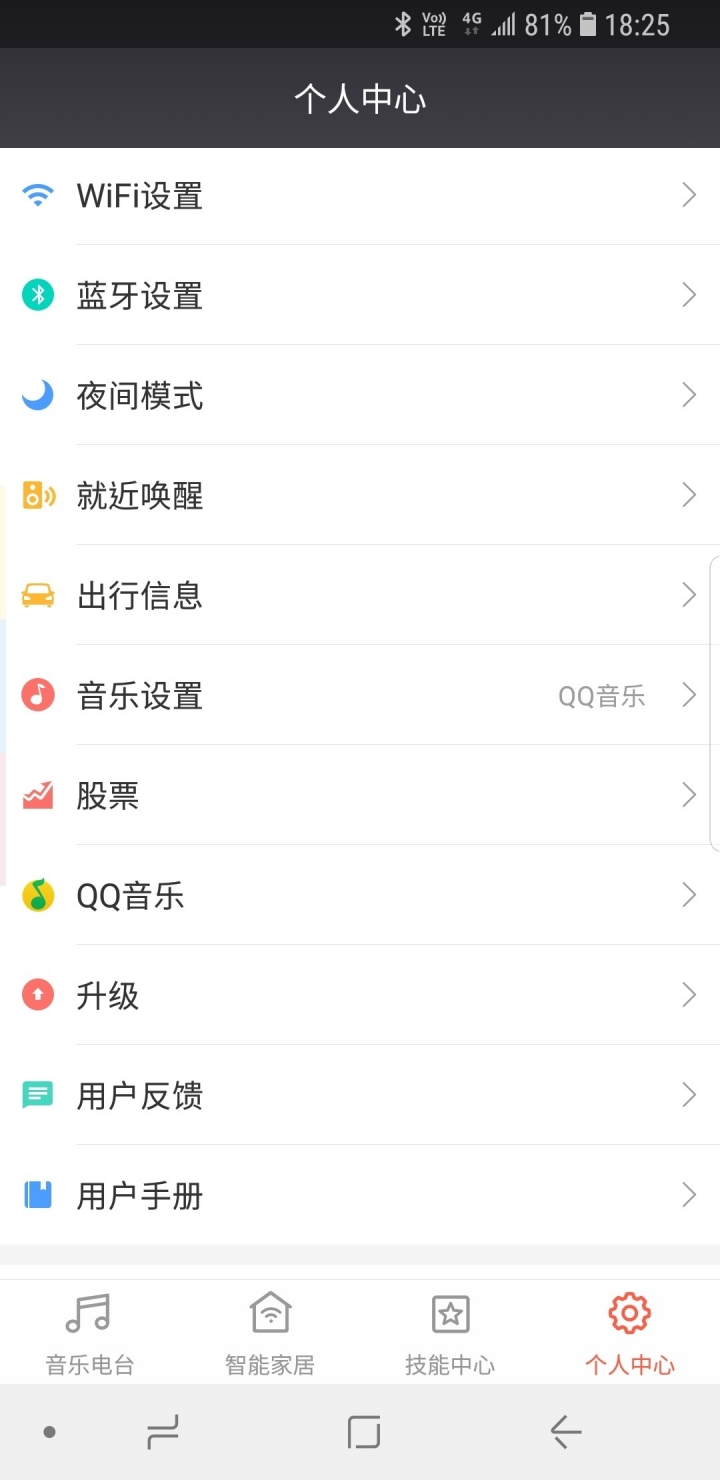Open 用户手册 guide
This screenshot has width=720, height=1480.
pyautogui.click(x=360, y=1195)
